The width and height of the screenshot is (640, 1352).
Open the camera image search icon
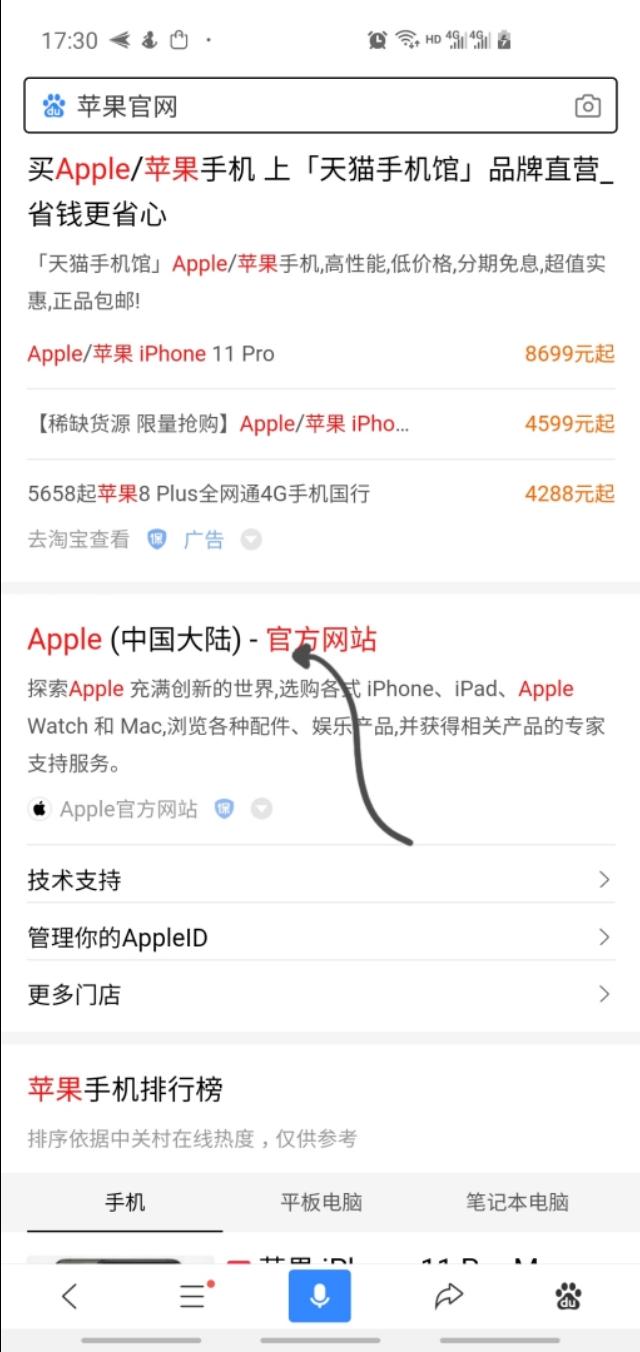pyautogui.click(x=588, y=107)
